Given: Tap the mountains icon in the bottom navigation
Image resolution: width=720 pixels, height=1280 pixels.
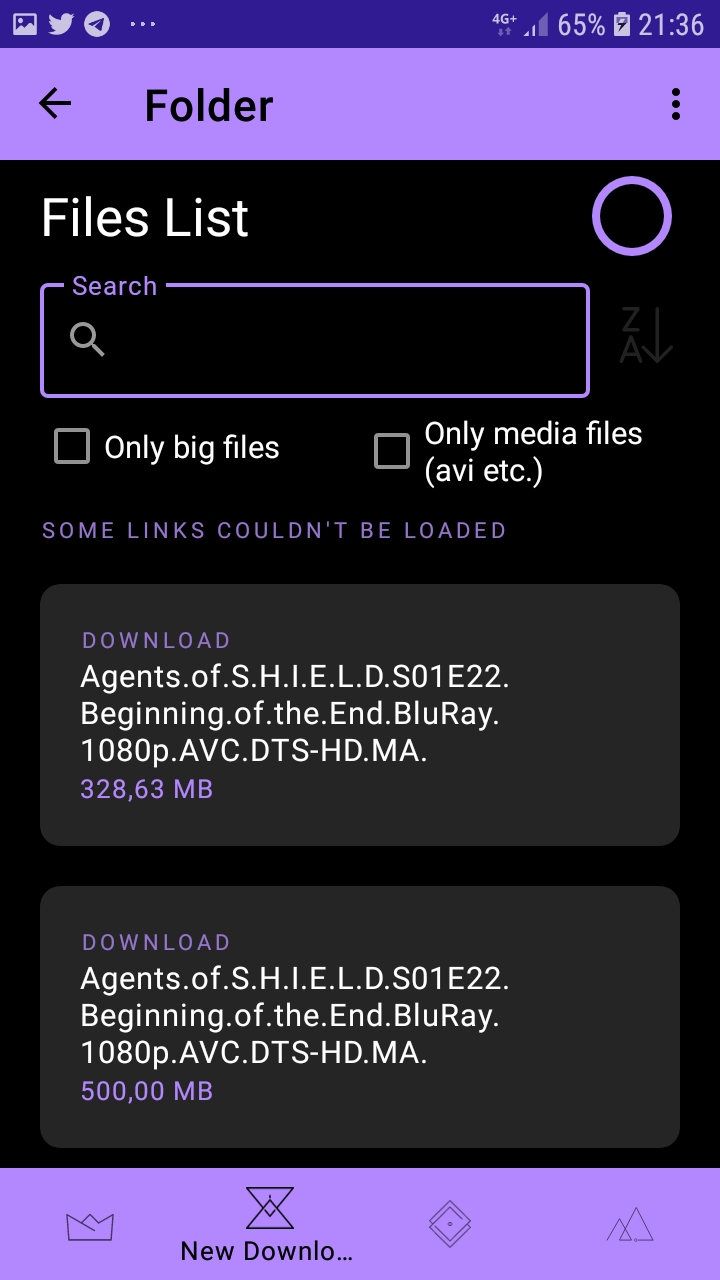Looking at the screenshot, I should pyautogui.click(x=630, y=1222).
